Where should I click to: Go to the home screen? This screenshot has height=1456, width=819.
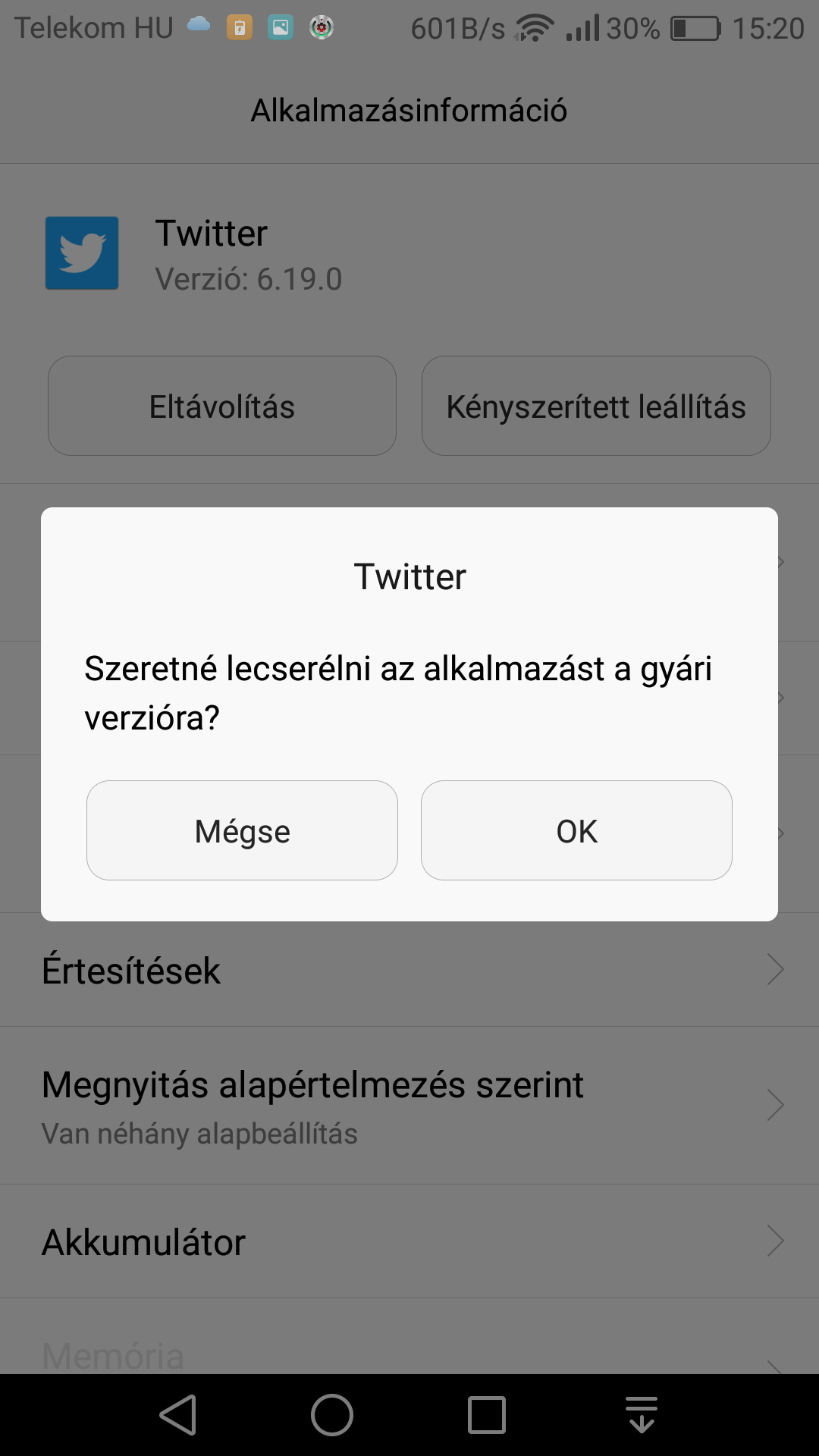pyautogui.click(x=332, y=1415)
